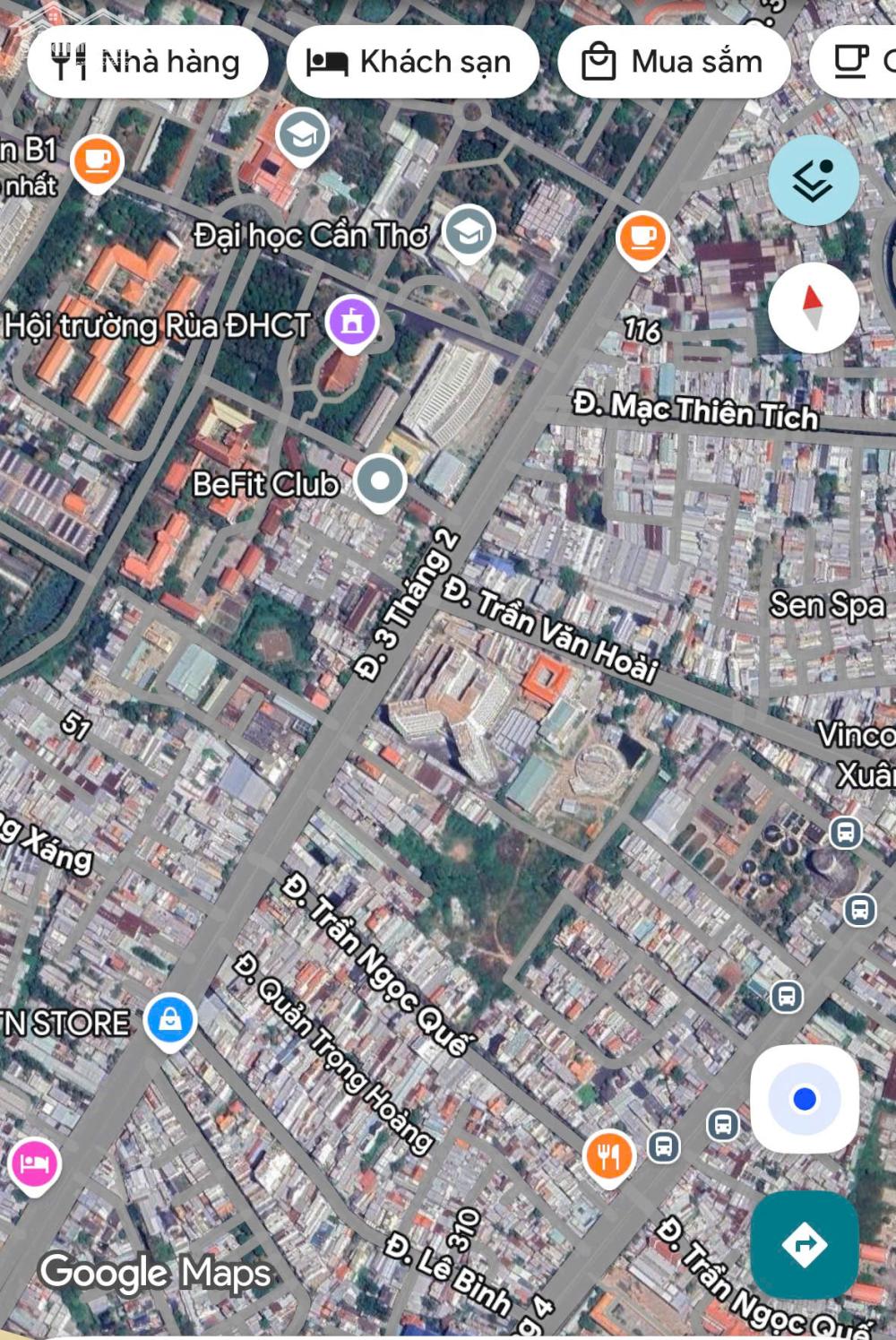Screen dimensions: 896x1340
Task: Tap the directions icon
Action: coord(804,1243)
